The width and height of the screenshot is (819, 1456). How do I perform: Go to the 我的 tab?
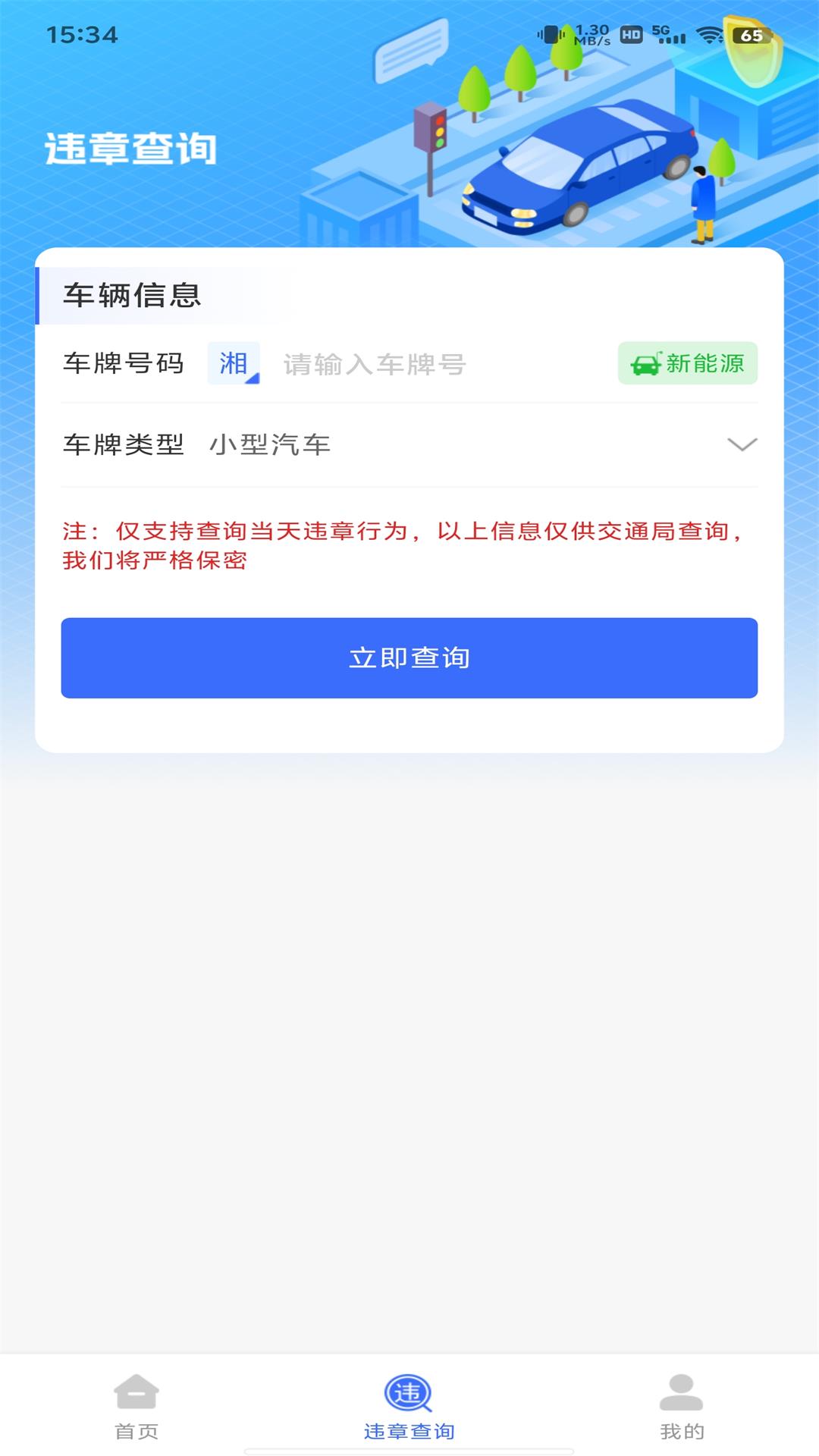(x=682, y=1407)
